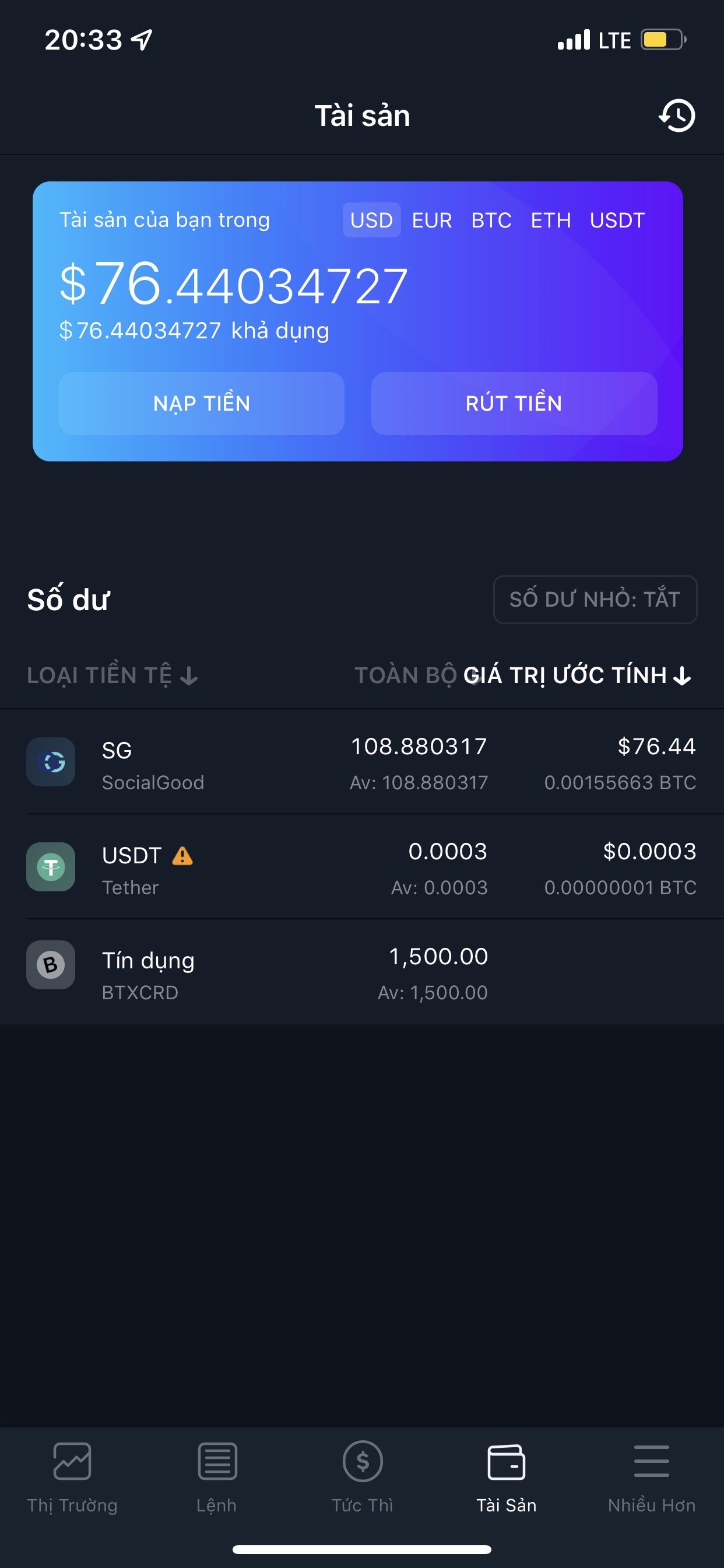Open the Tín dụng BTXCRD row

pyautogui.click(x=361, y=972)
